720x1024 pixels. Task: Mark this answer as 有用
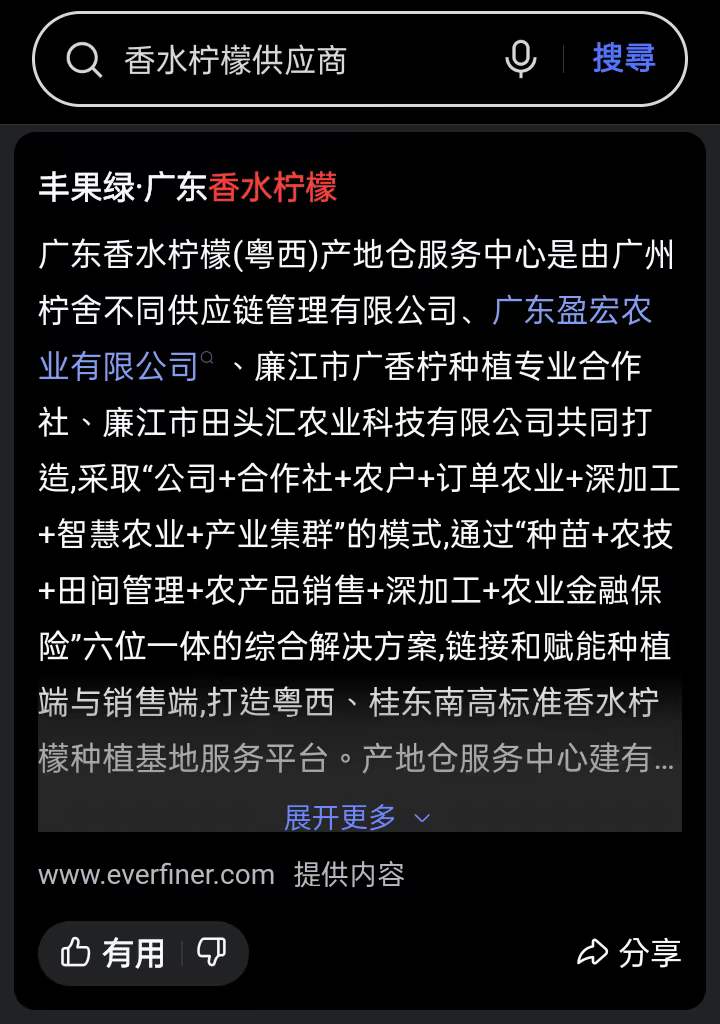(113, 953)
